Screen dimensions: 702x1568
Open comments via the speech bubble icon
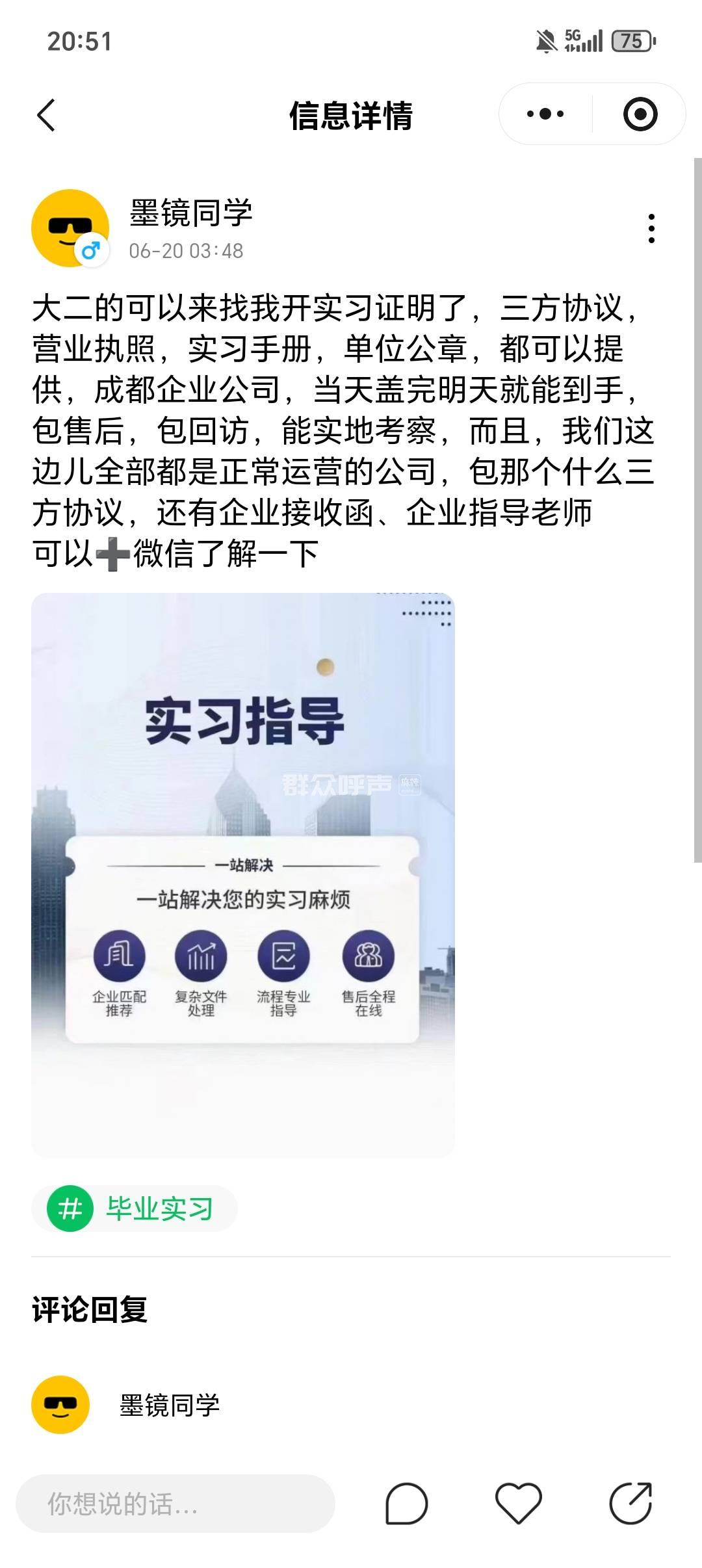tap(407, 1504)
